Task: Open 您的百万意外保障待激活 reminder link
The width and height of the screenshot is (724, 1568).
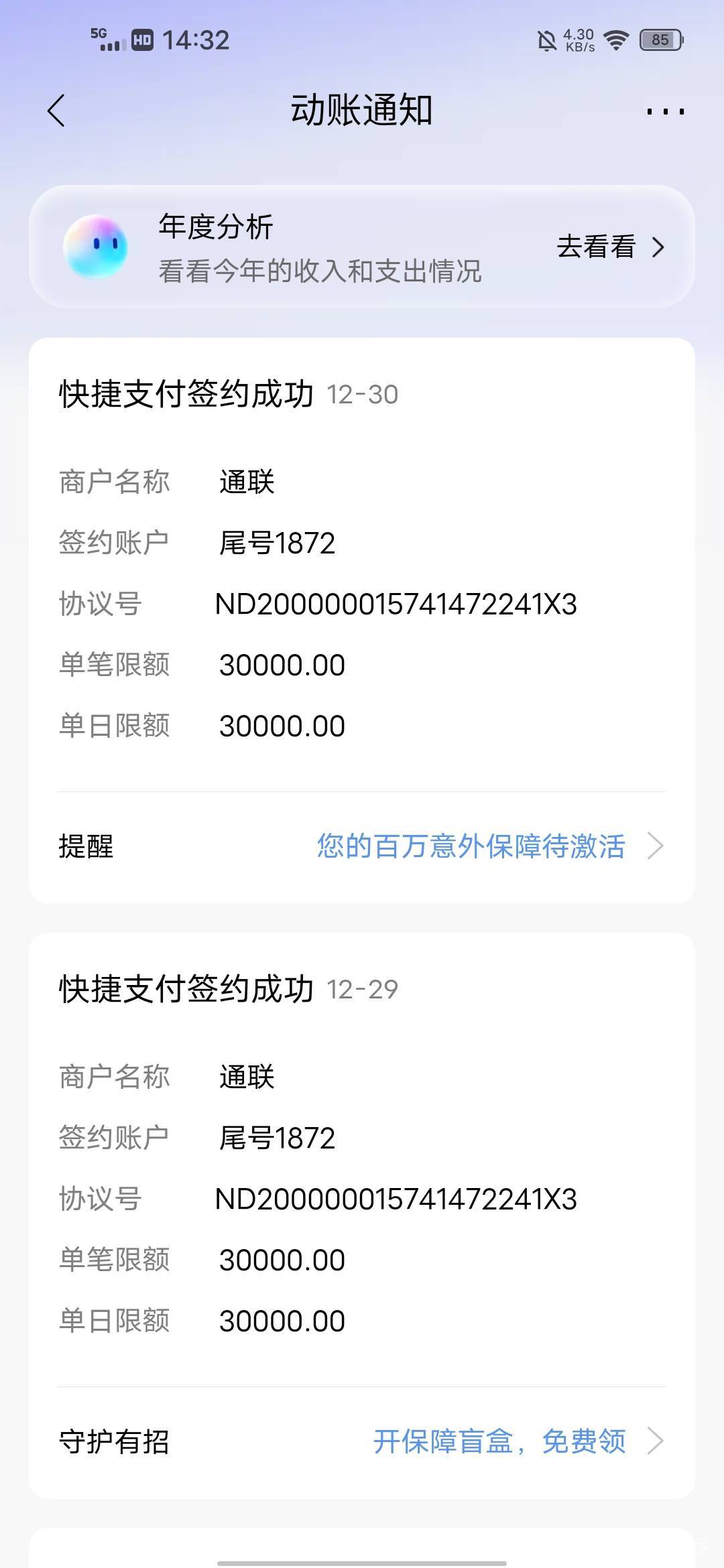Action: pyautogui.click(x=471, y=846)
